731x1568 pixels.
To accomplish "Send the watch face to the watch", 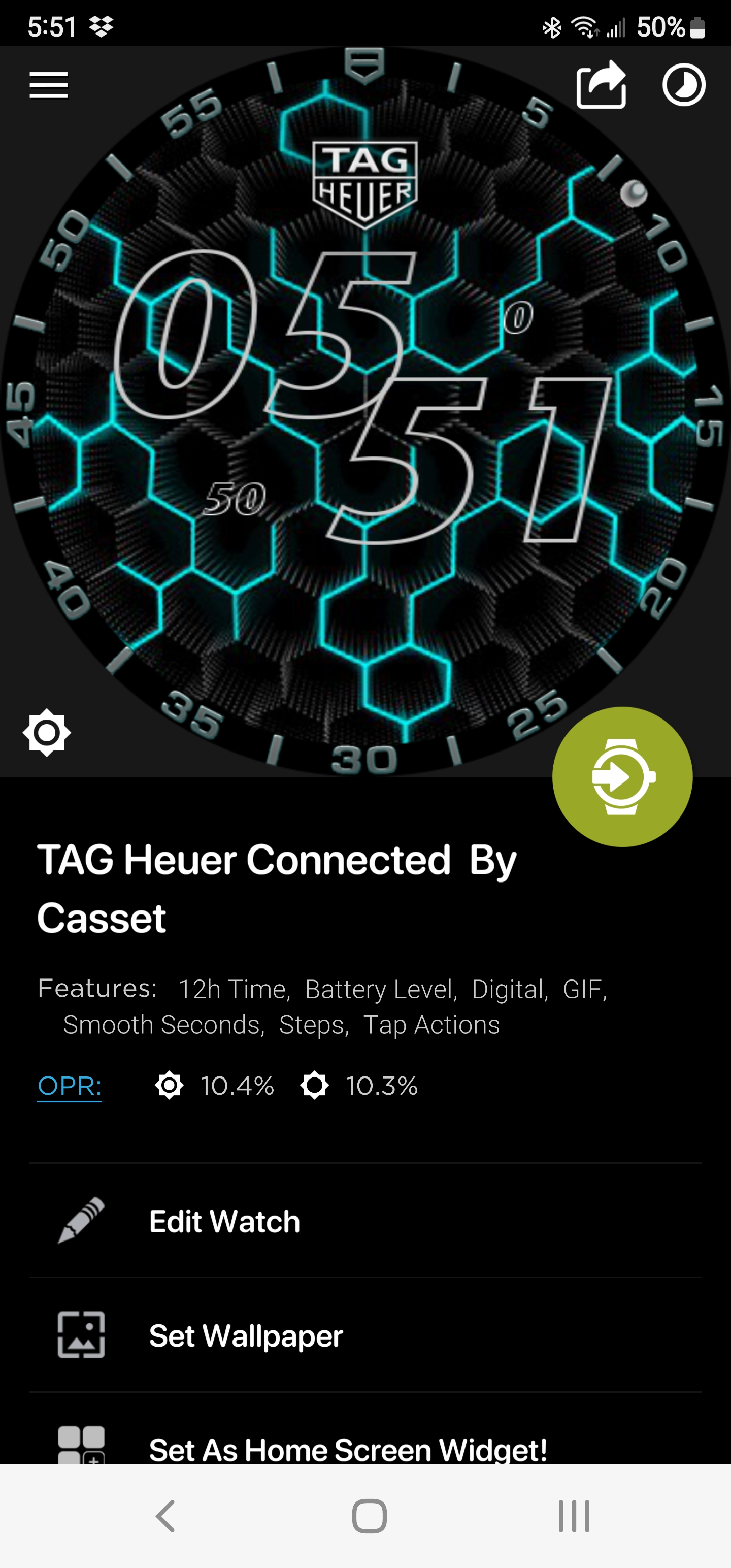I will pos(622,776).
